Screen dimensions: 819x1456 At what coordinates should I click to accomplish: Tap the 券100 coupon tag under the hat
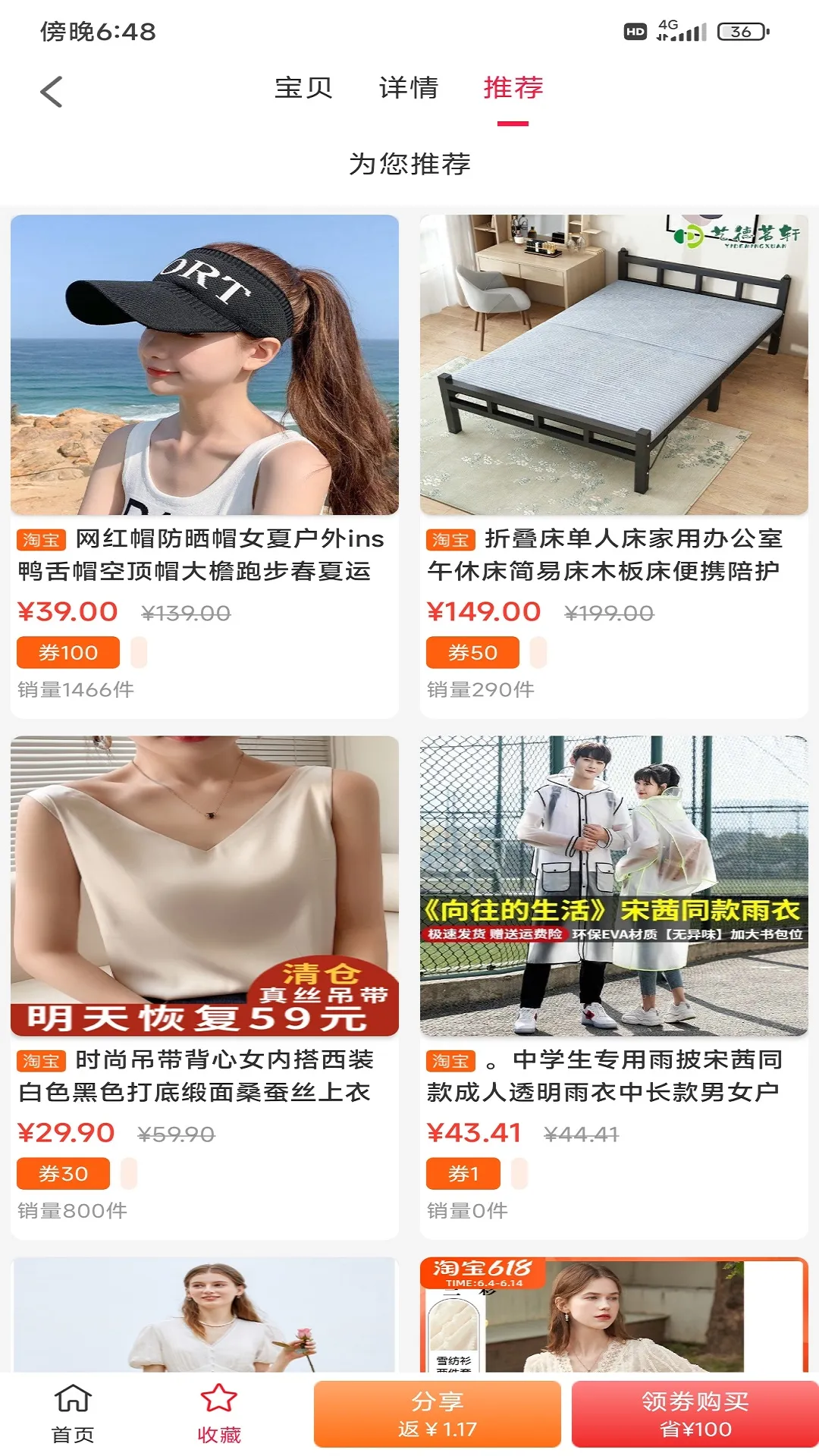coord(69,652)
